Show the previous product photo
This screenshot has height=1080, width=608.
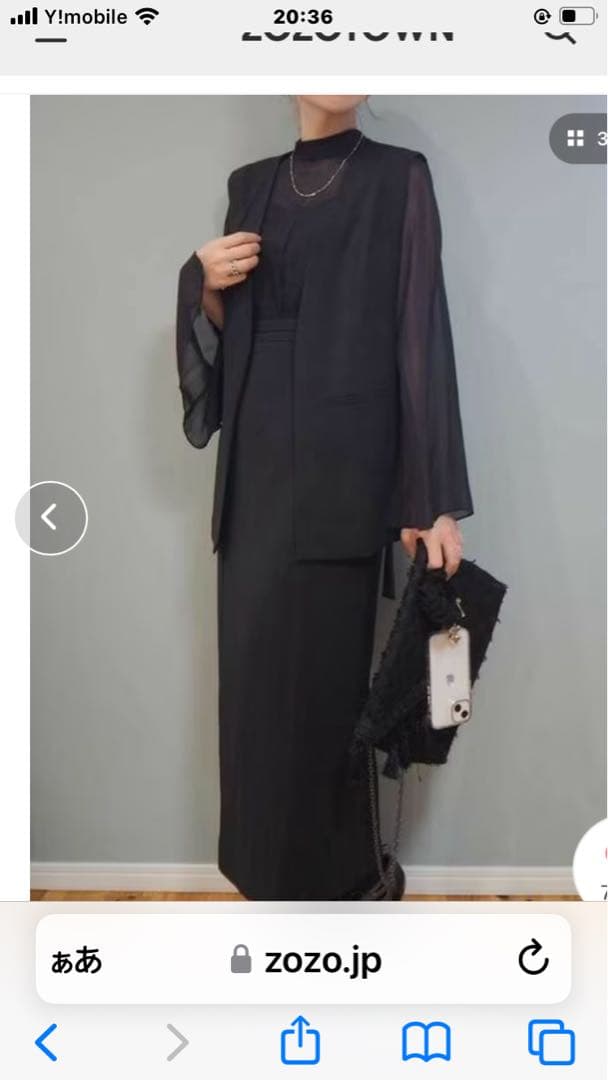click(x=51, y=518)
